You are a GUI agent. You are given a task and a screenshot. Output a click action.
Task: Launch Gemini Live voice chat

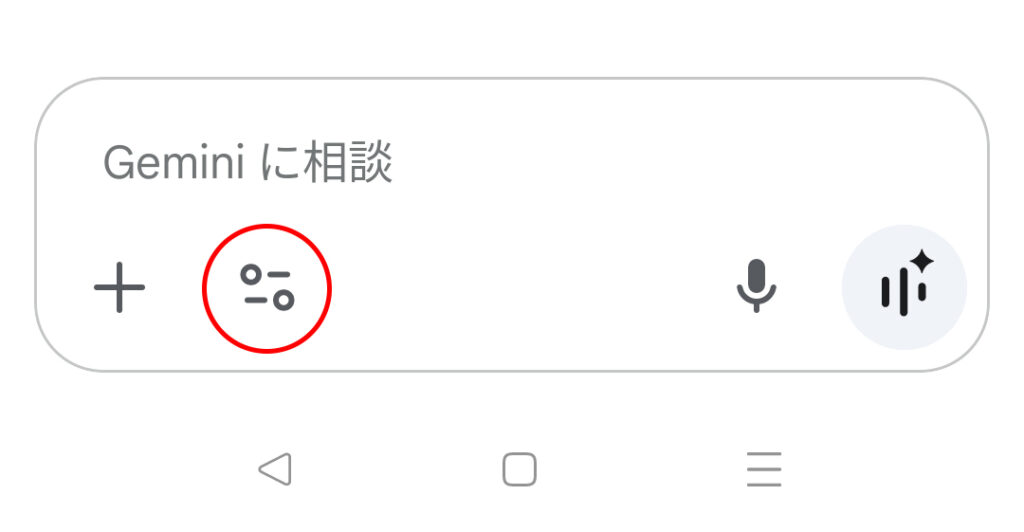[905, 287]
